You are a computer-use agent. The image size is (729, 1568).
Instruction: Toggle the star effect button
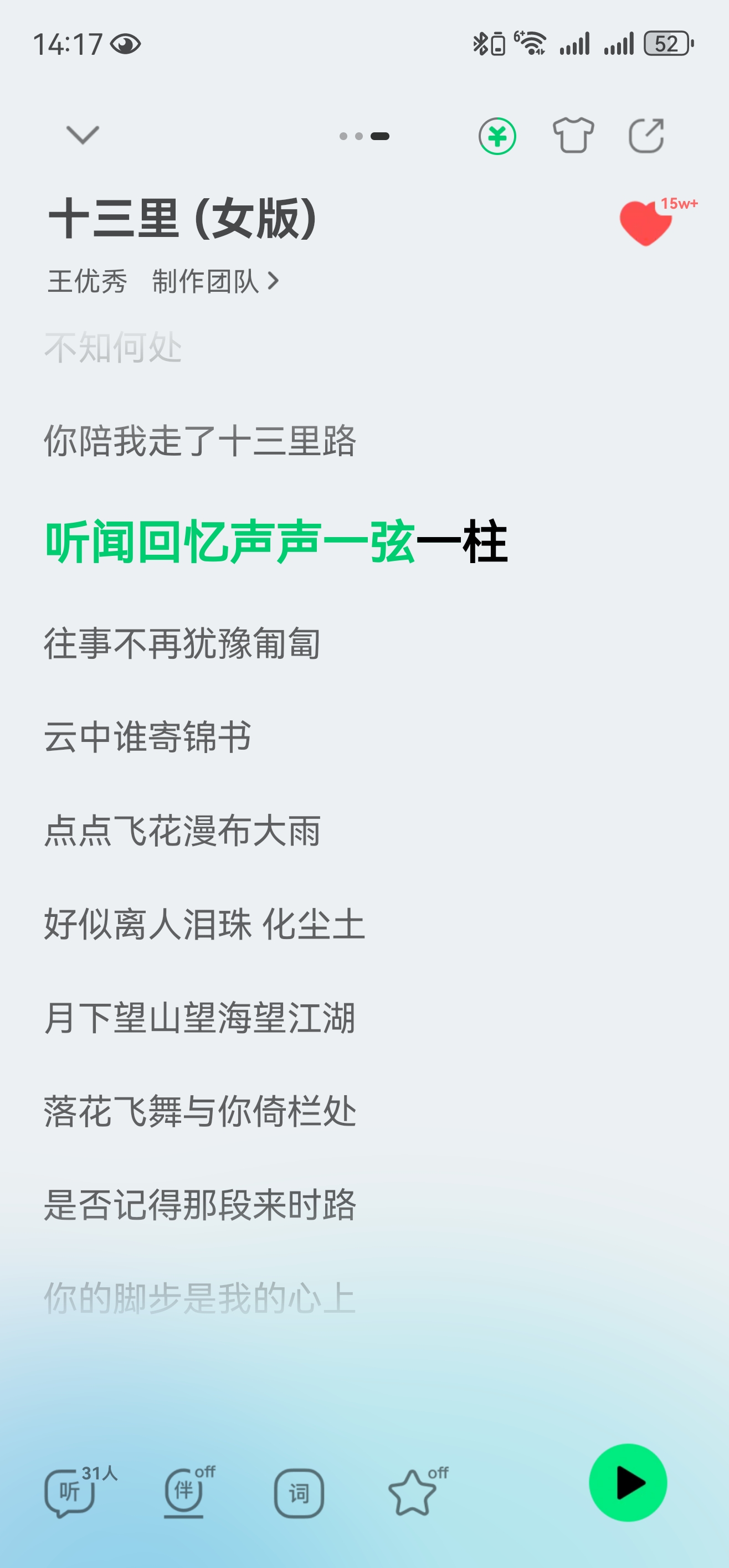point(413,1492)
